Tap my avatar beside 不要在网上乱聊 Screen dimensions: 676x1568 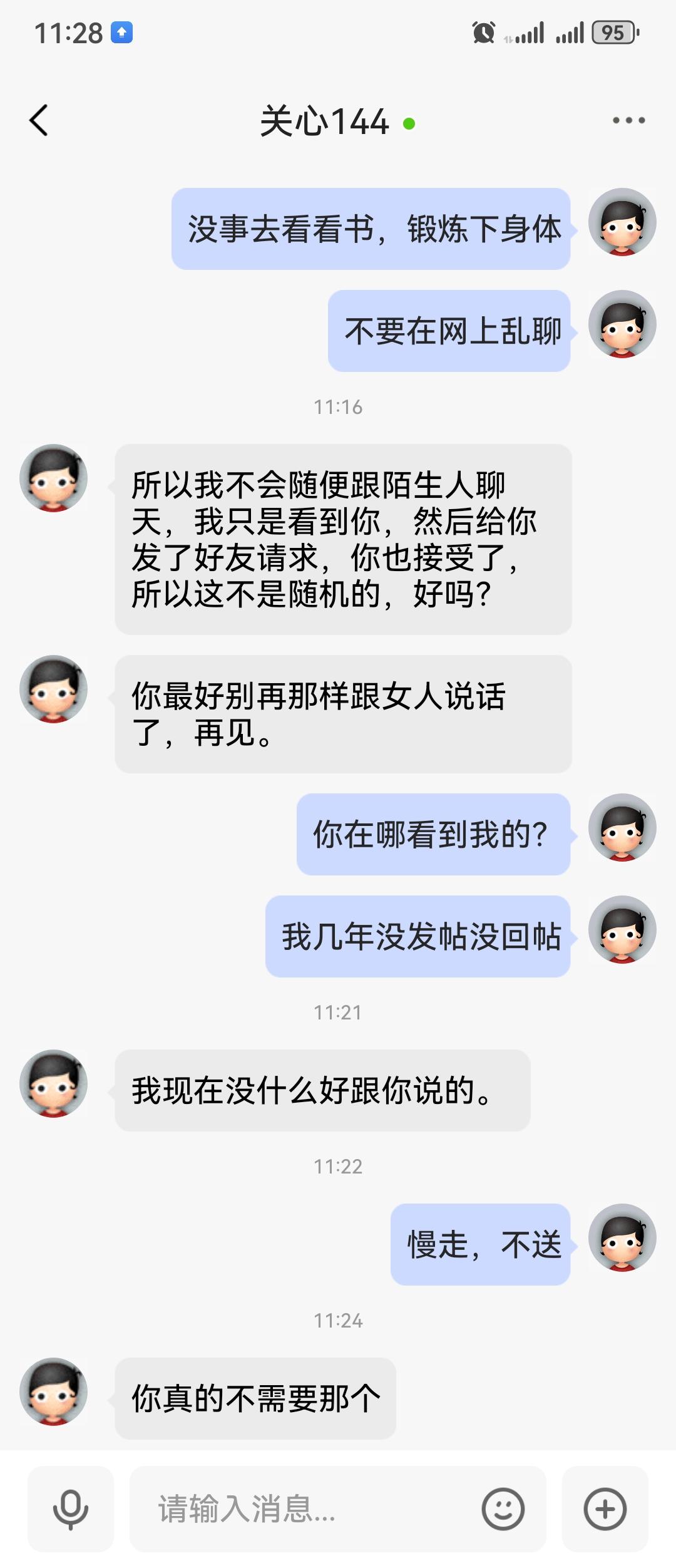click(x=622, y=324)
